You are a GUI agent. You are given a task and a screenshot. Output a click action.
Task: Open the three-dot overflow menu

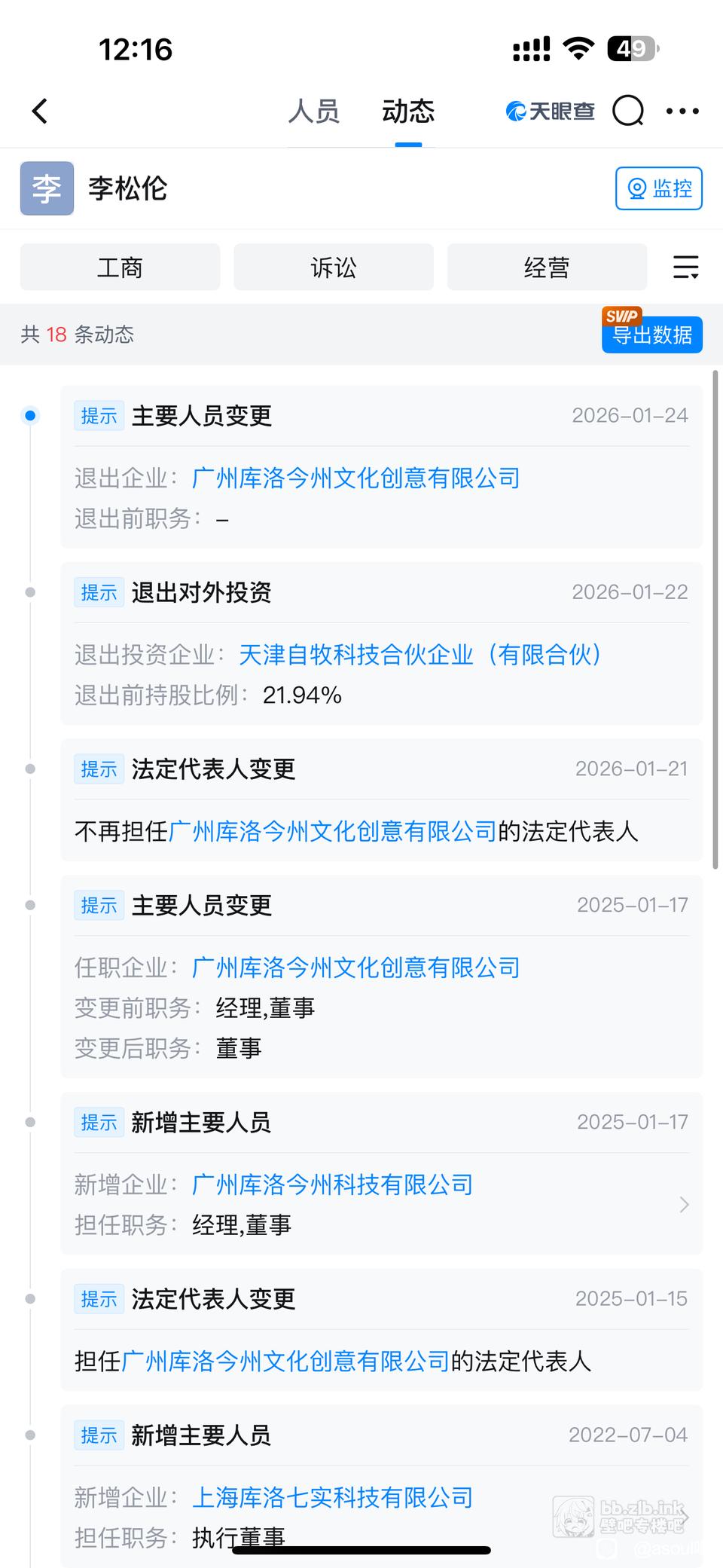[682, 112]
